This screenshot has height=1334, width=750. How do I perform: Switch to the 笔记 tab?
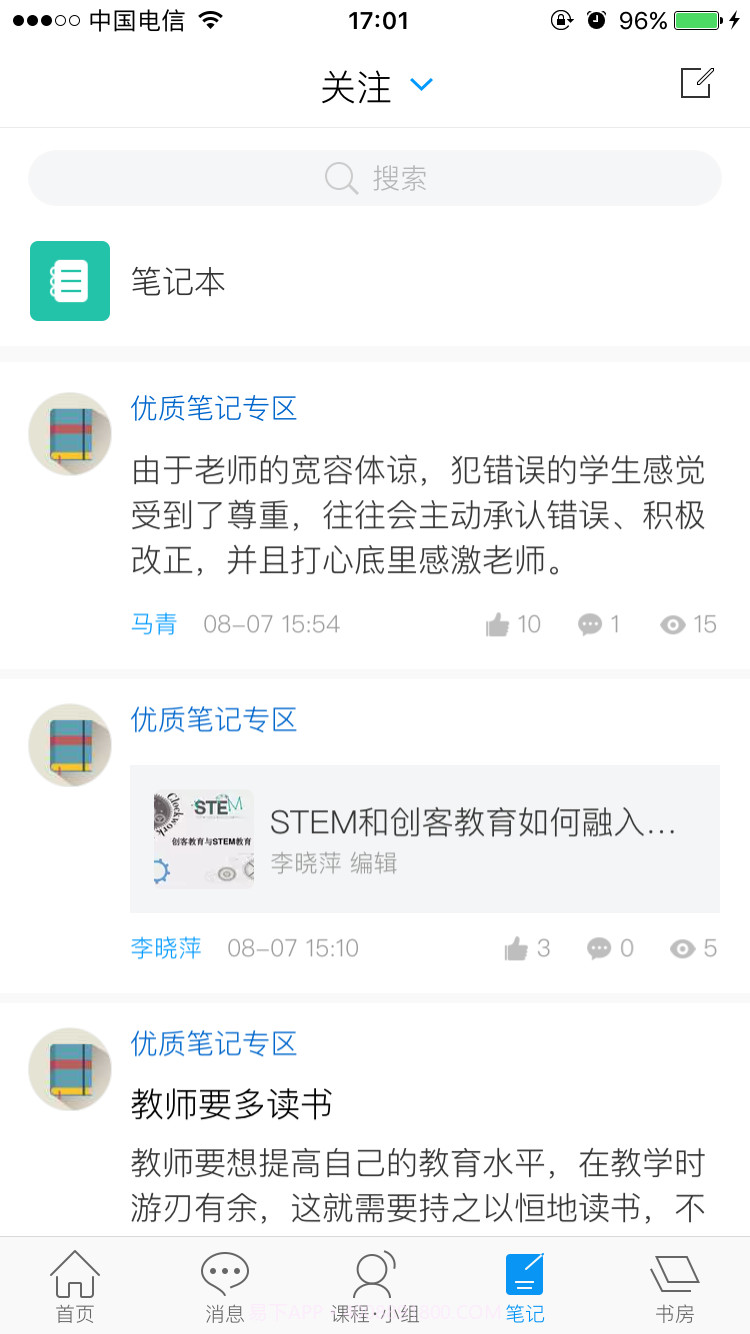[524, 1285]
